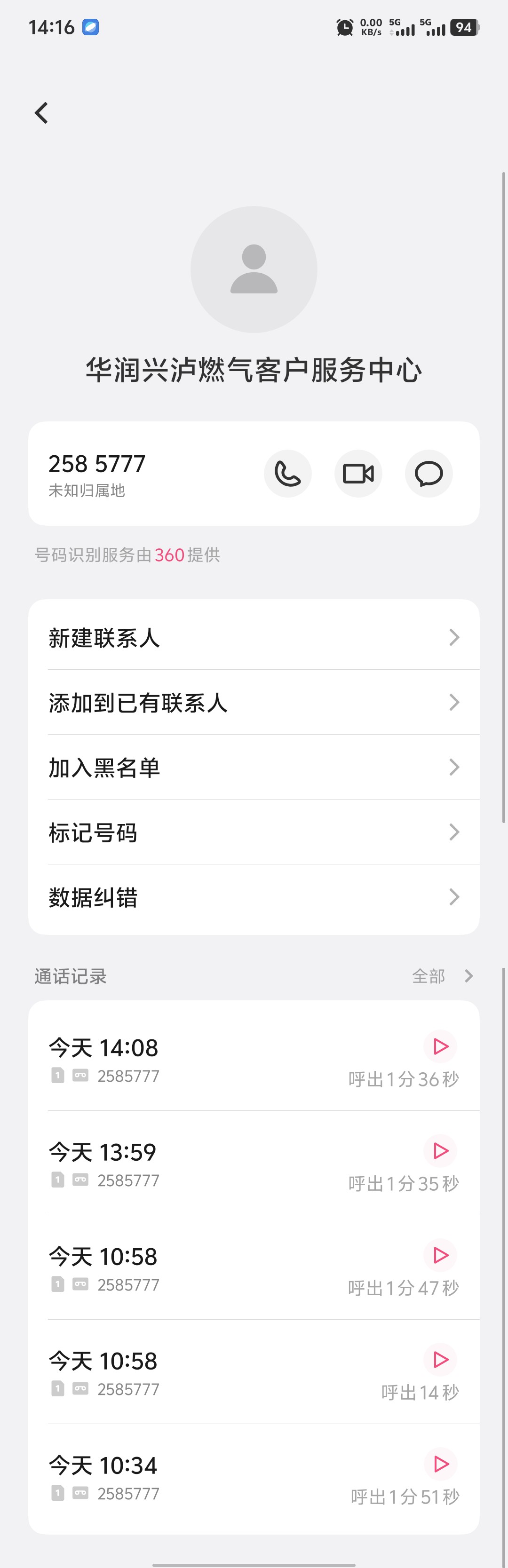The image size is (508, 1568).
Task: Play recording of today's 13:59 call
Action: [x=440, y=1150]
